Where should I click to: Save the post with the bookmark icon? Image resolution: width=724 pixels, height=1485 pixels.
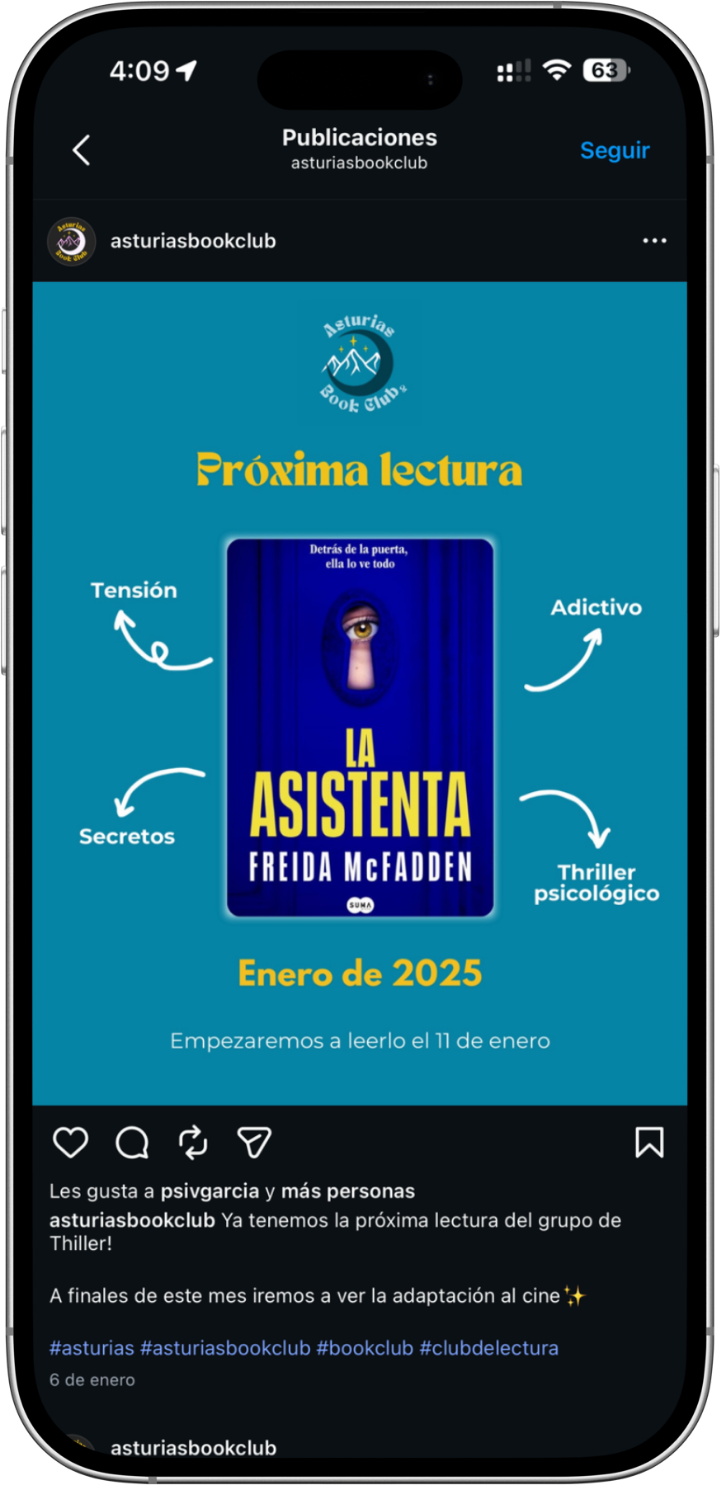[649, 1142]
